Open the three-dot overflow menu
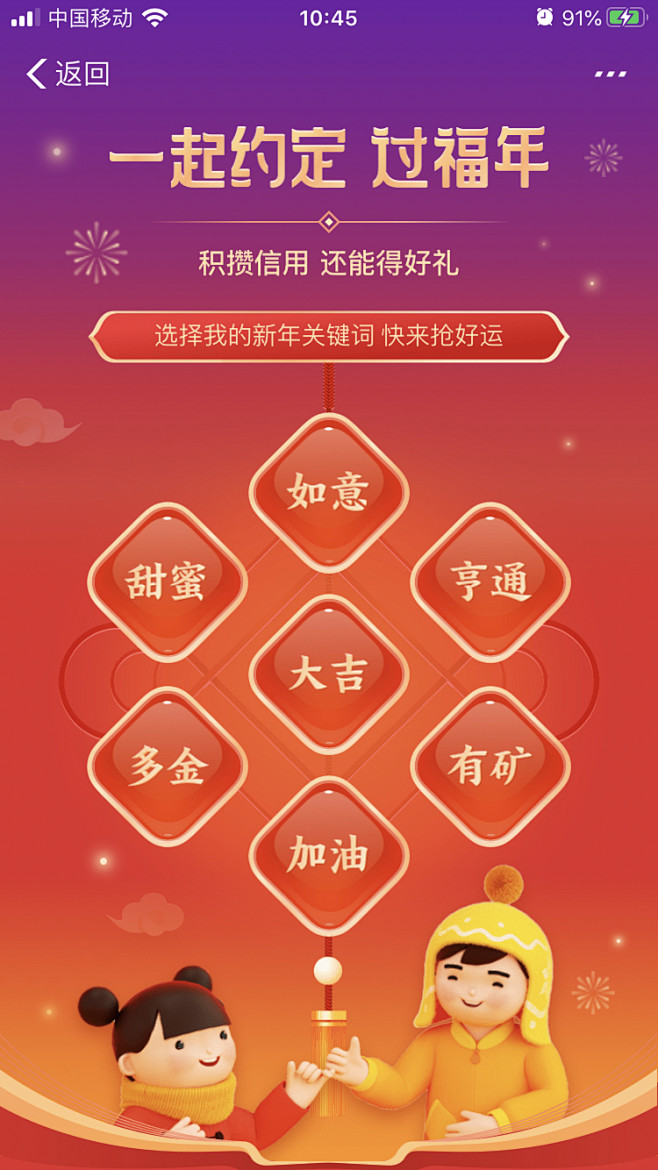Image resolution: width=658 pixels, height=1170 pixels. click(610, 74)
